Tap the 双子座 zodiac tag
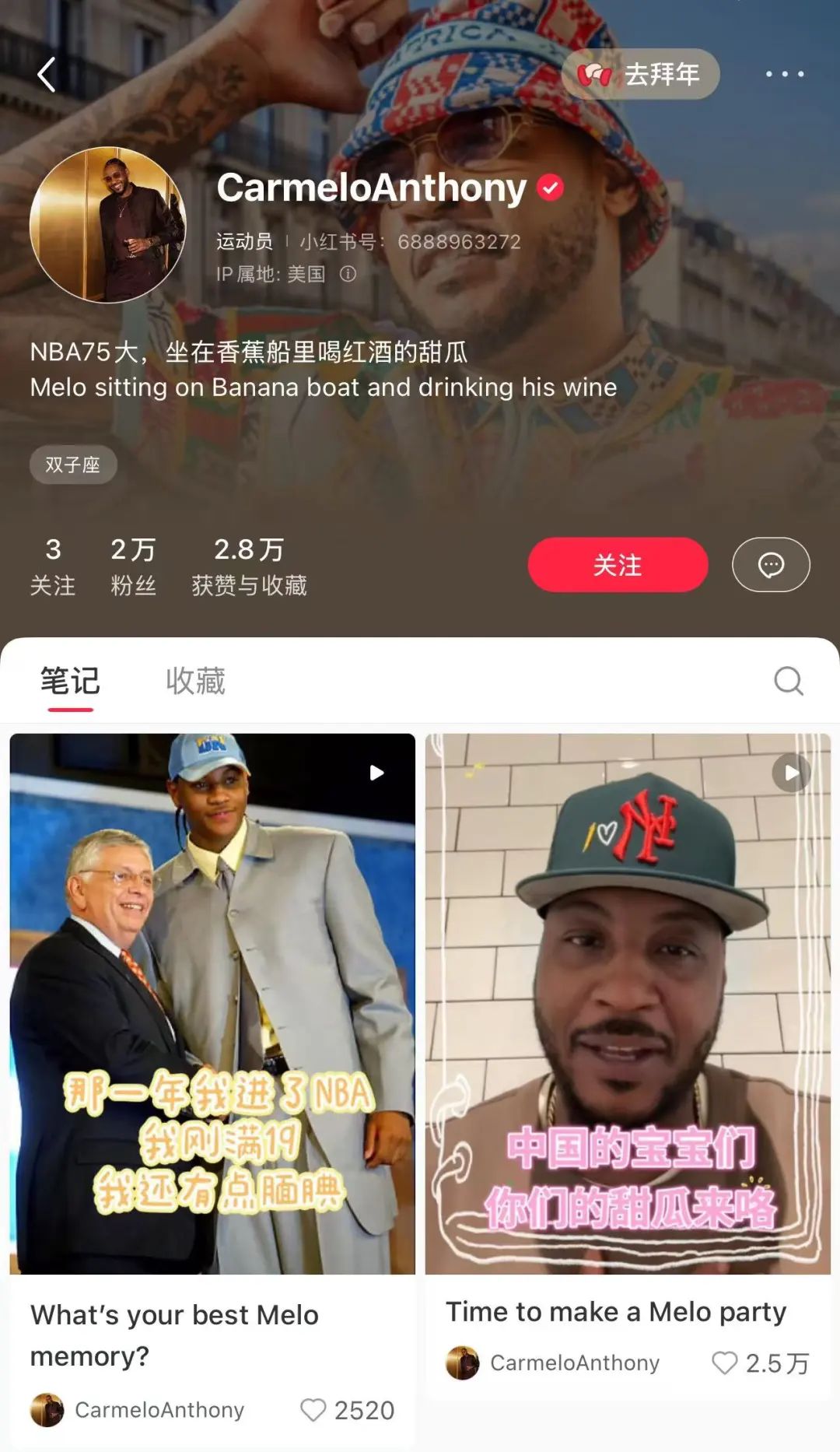The width and height of the screenshot is (840, 1452). [73, 465]
